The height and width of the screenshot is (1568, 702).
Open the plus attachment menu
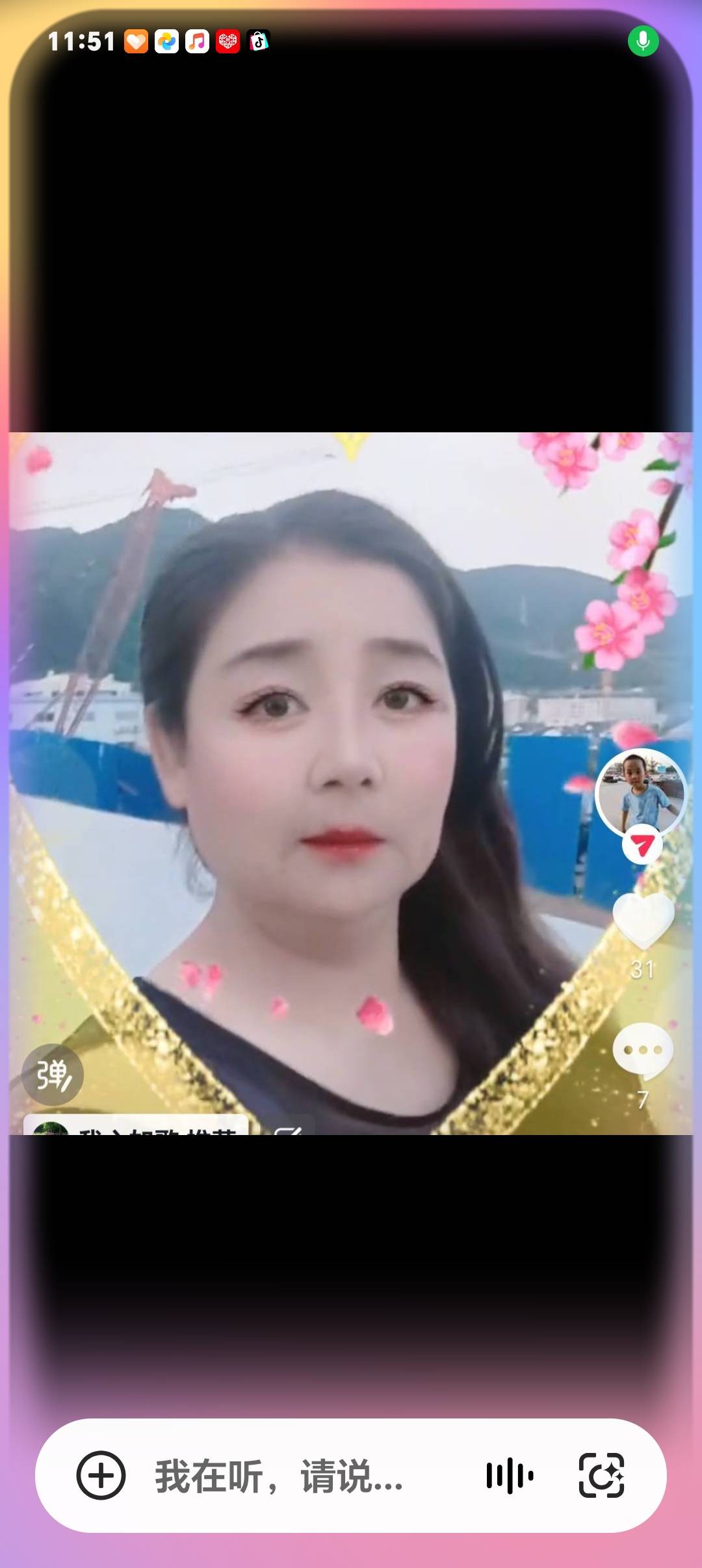coord(101,1475)
